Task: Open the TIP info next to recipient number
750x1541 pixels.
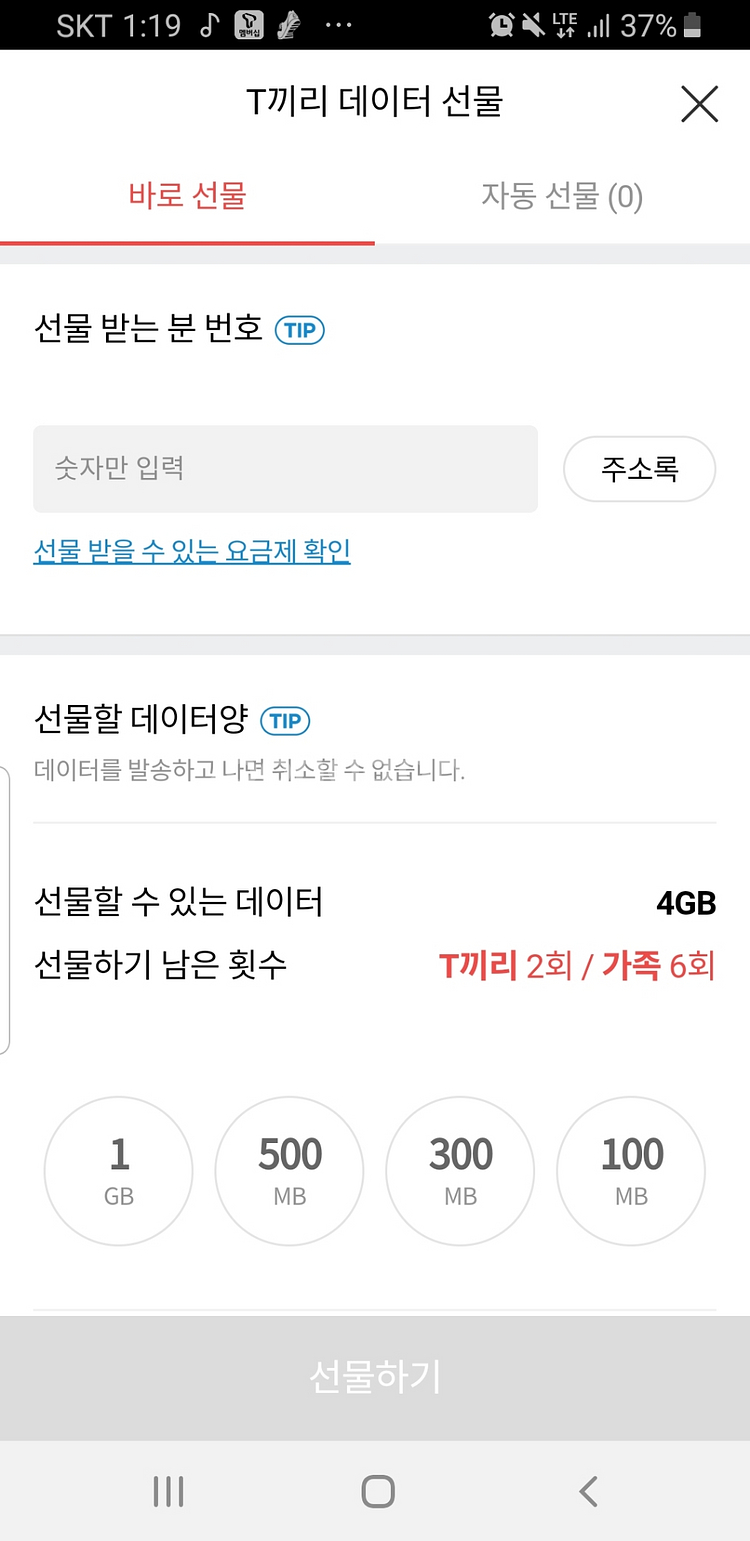Action: pos(299,330)
